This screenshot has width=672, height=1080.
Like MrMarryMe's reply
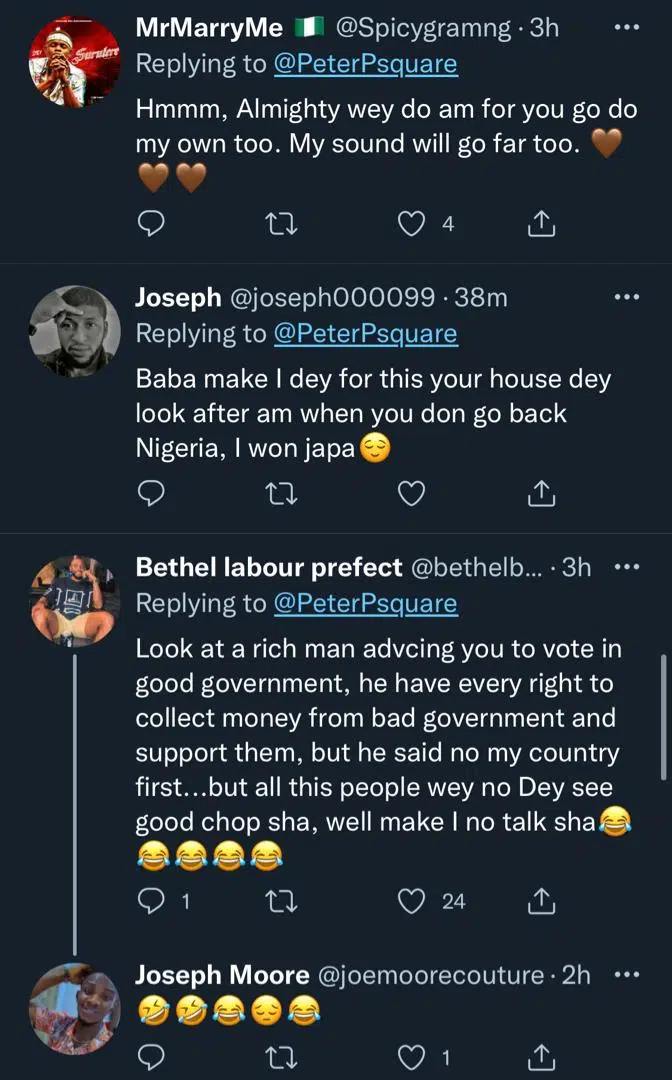pos(412,224)
